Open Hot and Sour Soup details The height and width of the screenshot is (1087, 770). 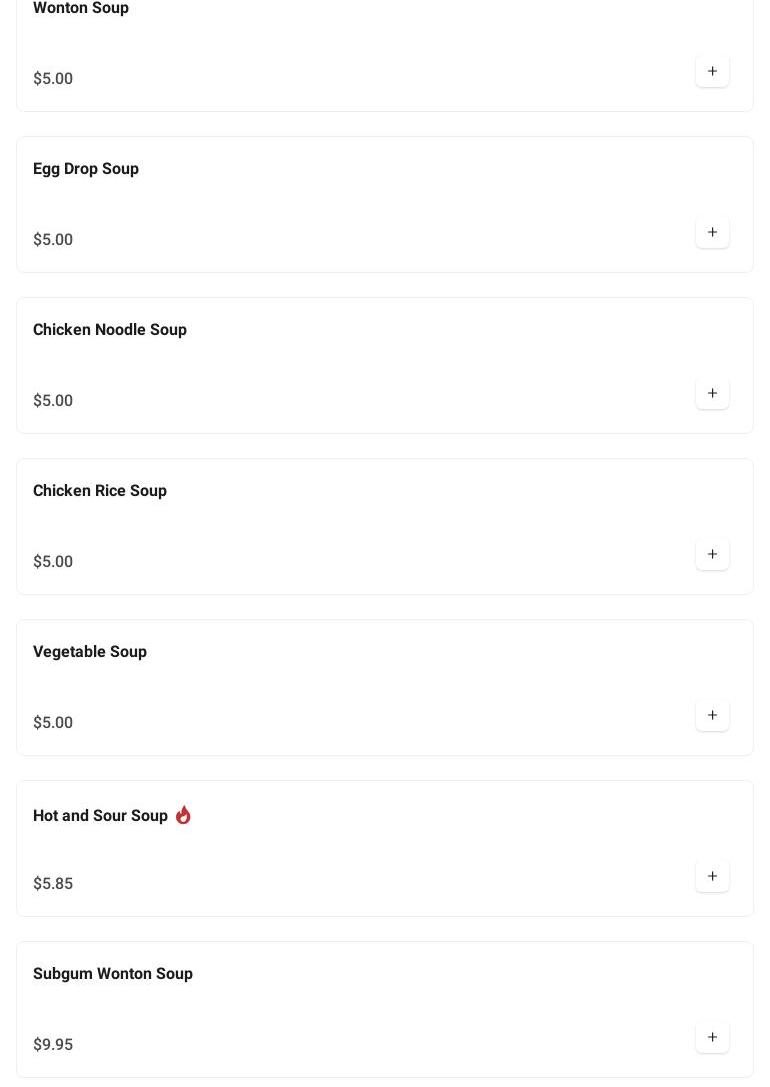pos(100,816)
